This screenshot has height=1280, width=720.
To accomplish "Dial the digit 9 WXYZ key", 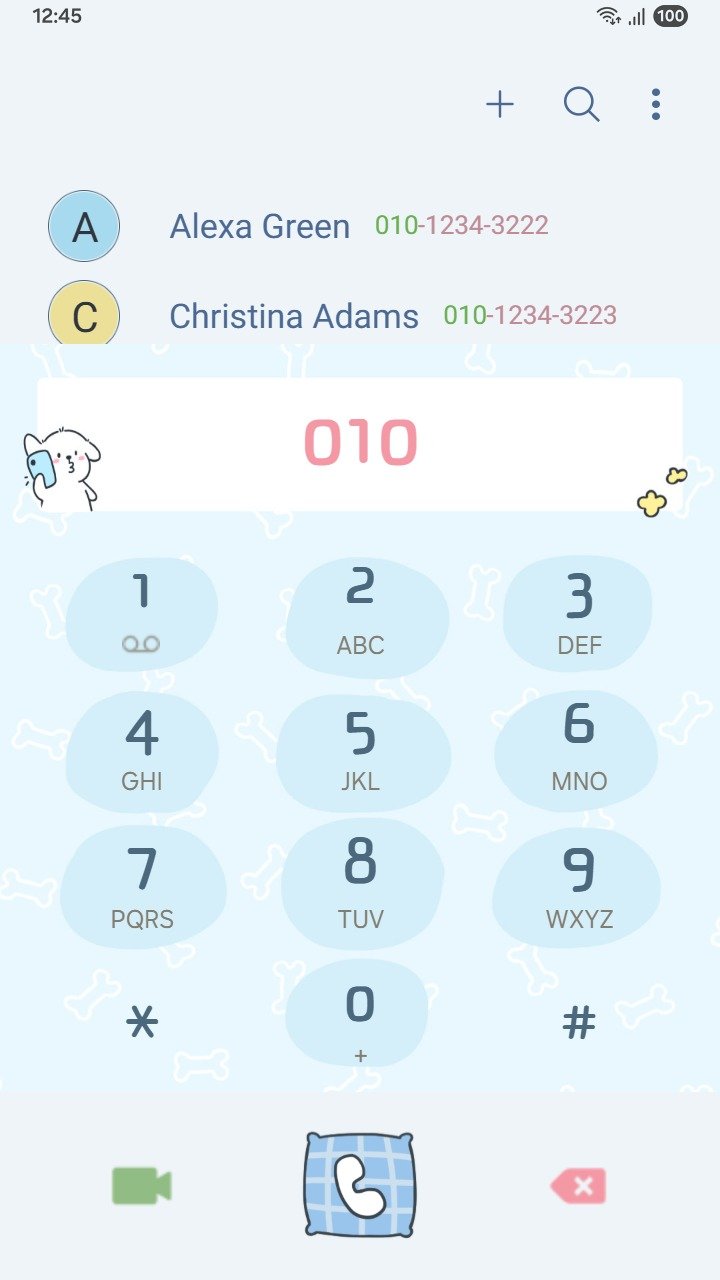I will click(x=579, y=887).
